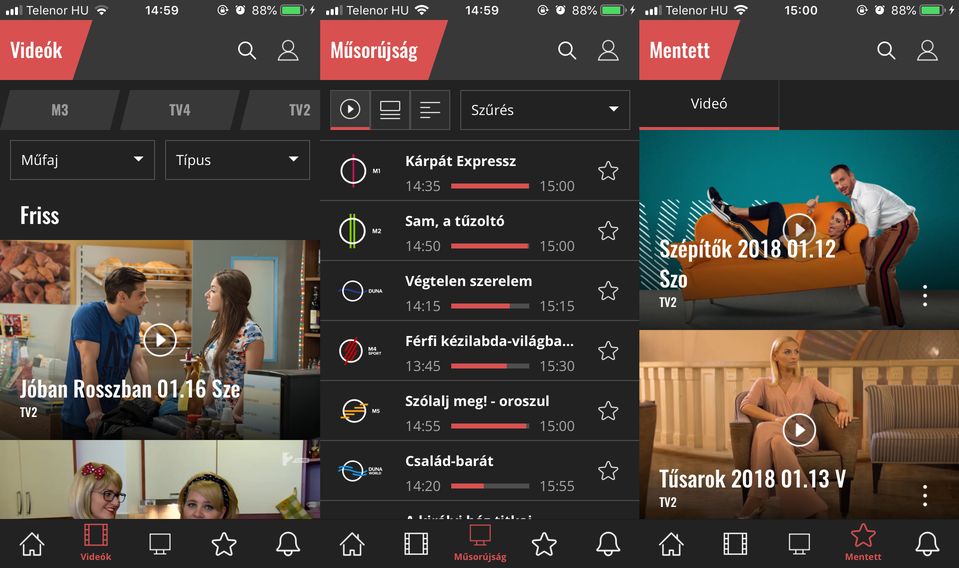Favorite the Család-barát program
Screen dimensions: 959x568
pos(608,471)
